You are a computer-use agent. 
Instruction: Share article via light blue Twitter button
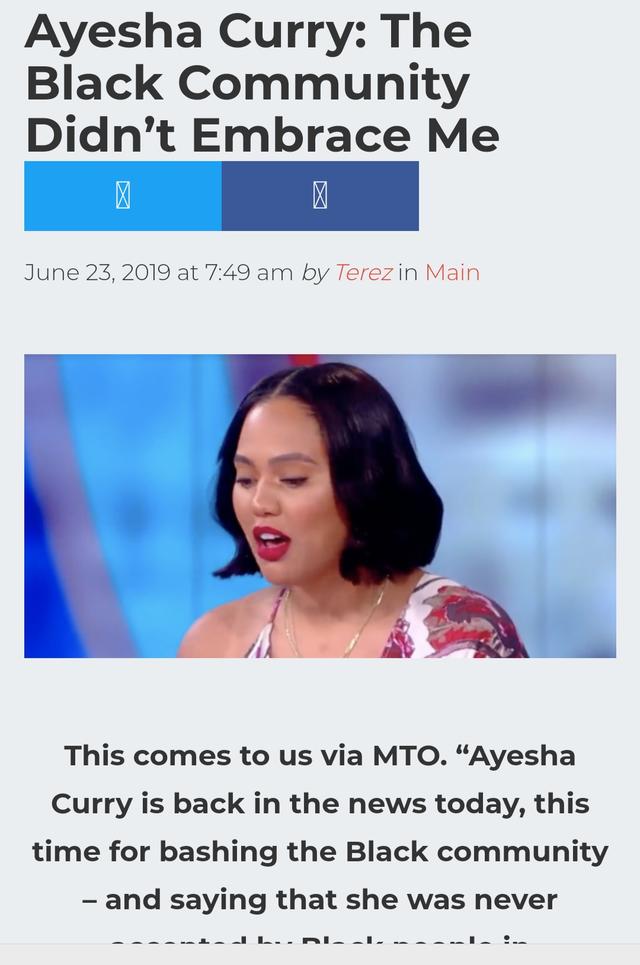[x=123, y=196]
